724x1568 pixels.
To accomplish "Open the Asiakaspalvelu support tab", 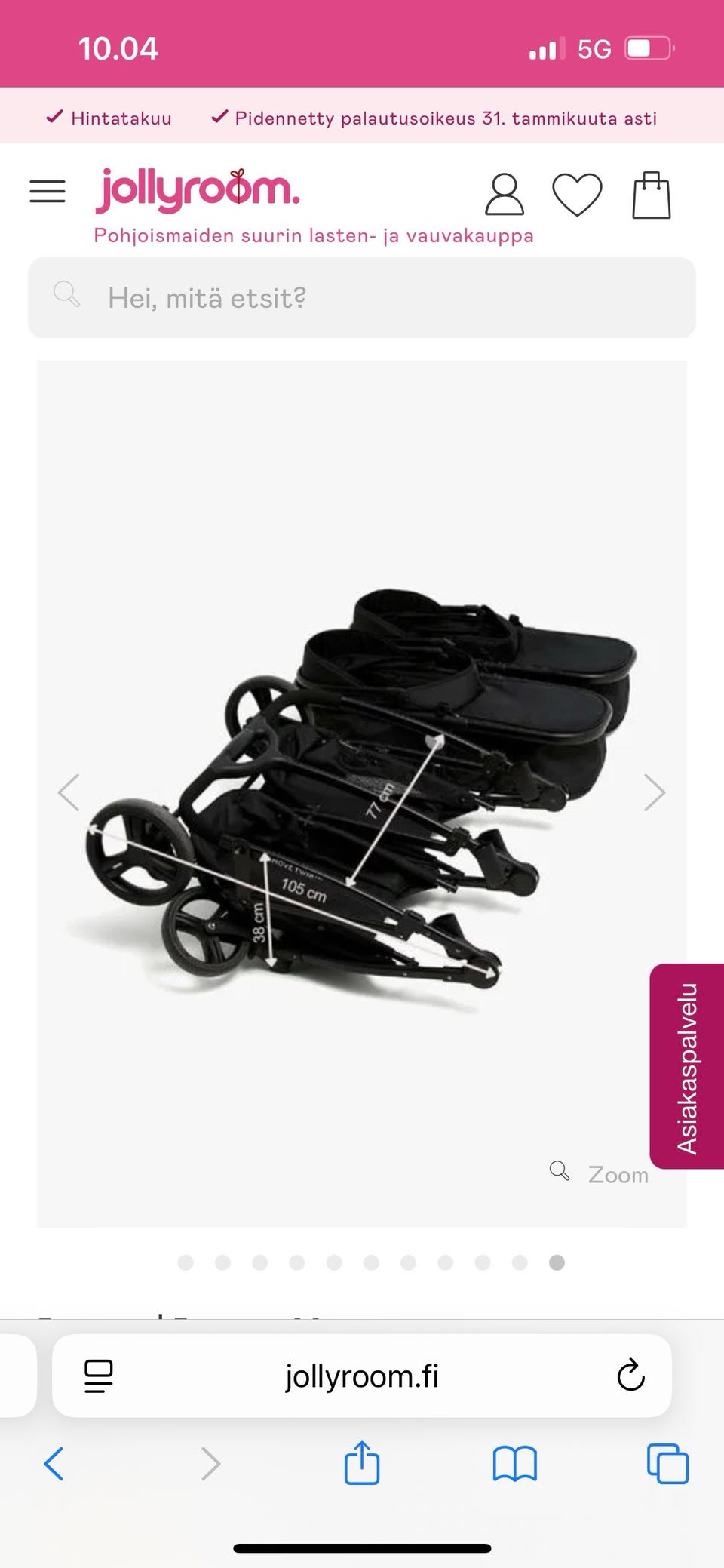I will click(x=686, y=1065).
